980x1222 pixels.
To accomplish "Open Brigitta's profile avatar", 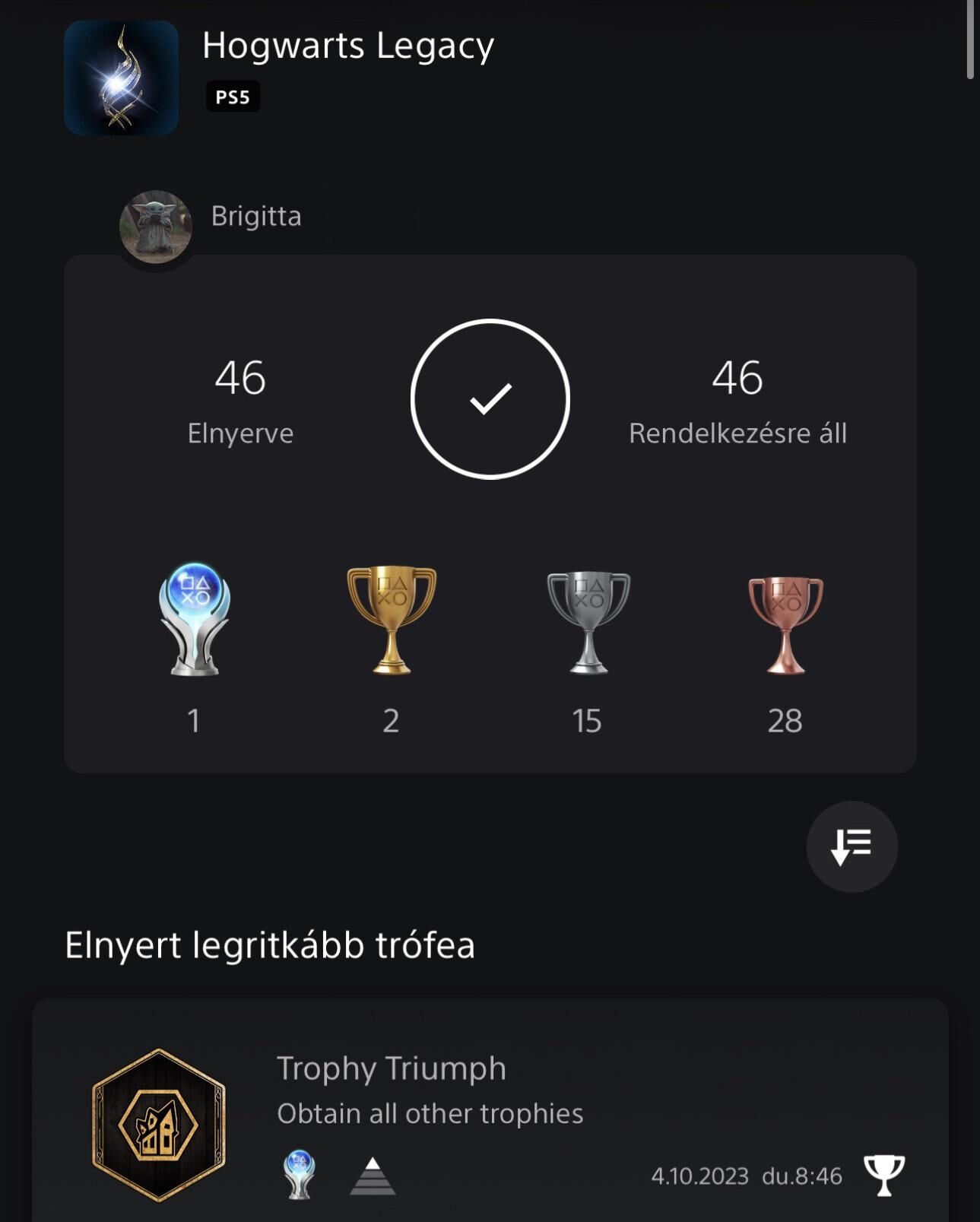I will 156,227.
